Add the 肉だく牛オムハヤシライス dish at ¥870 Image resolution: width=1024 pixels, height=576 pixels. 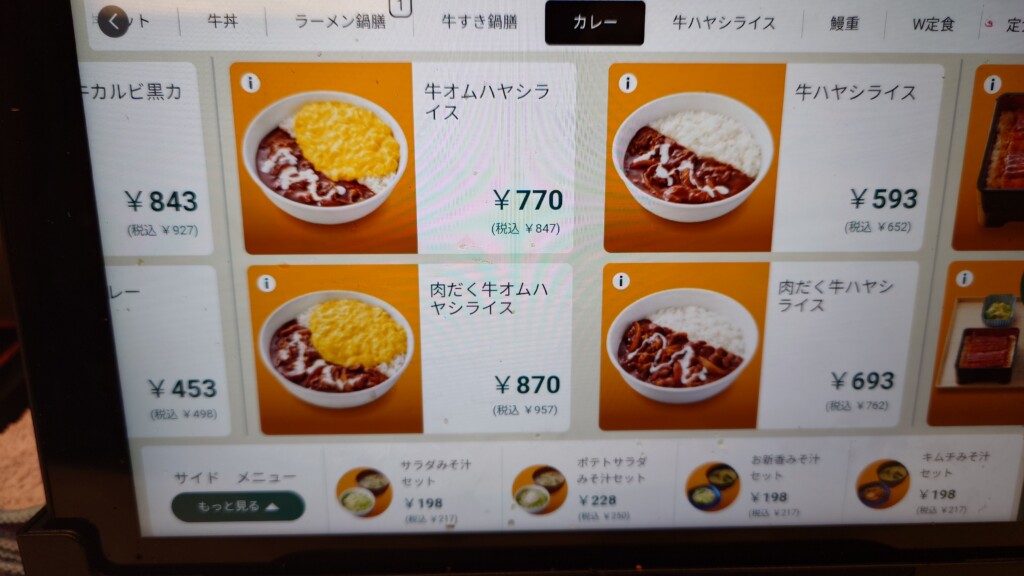click(x=410, y=348)
